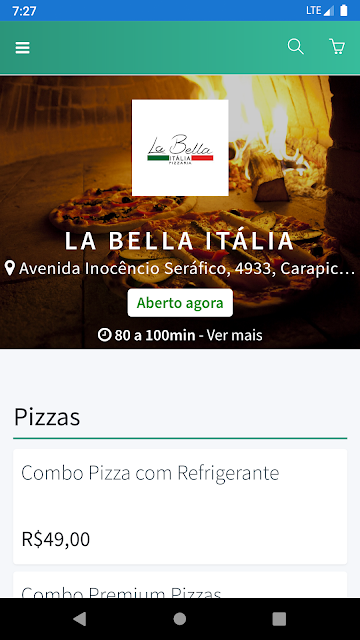Open the hamburger drawer menu
Screen dimensions: 360x640
[x=22, y=48]
